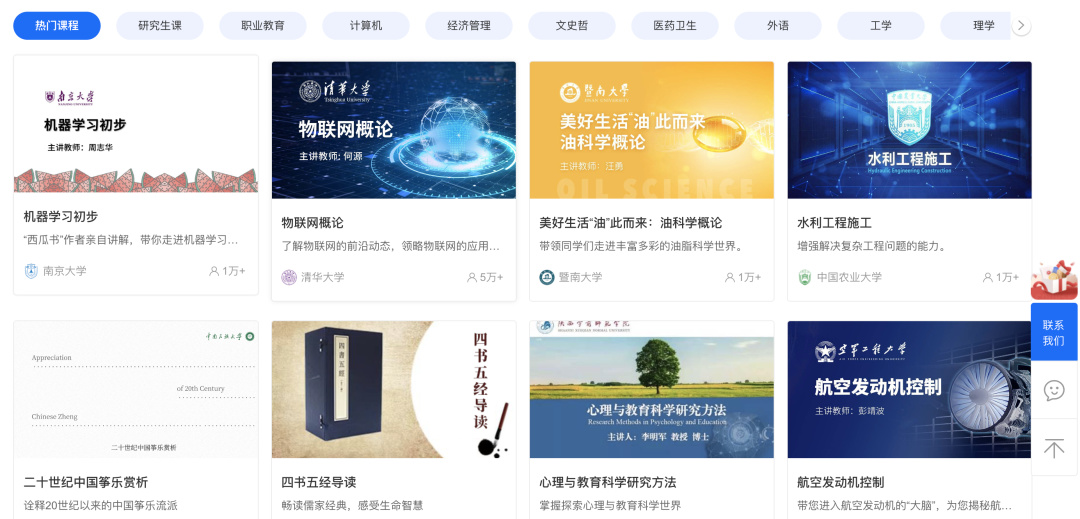
Task: Jump back to top of page
Action: point(1054,448)
